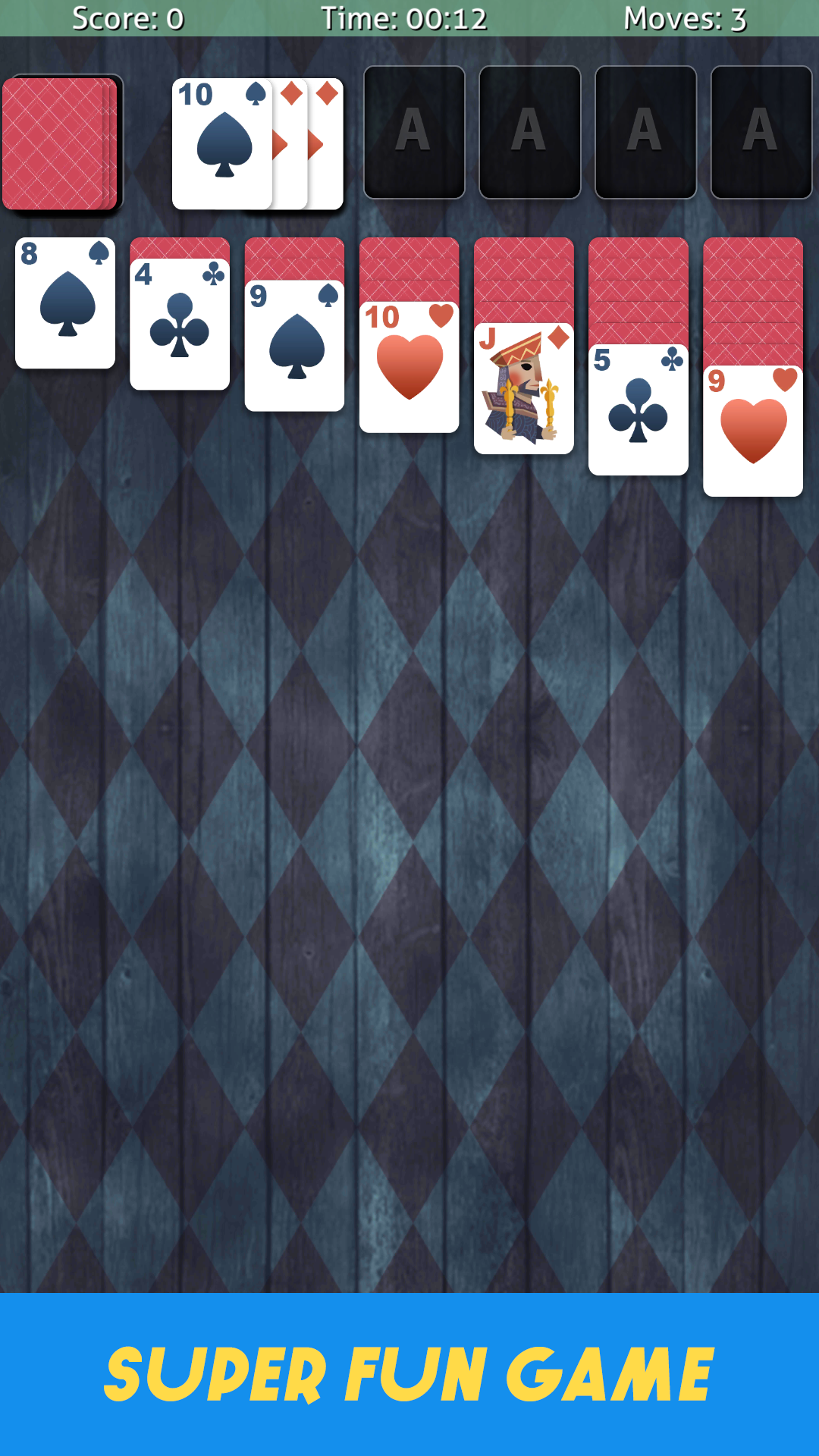Draw cards from the face-down stock pile

click(61, 143)
